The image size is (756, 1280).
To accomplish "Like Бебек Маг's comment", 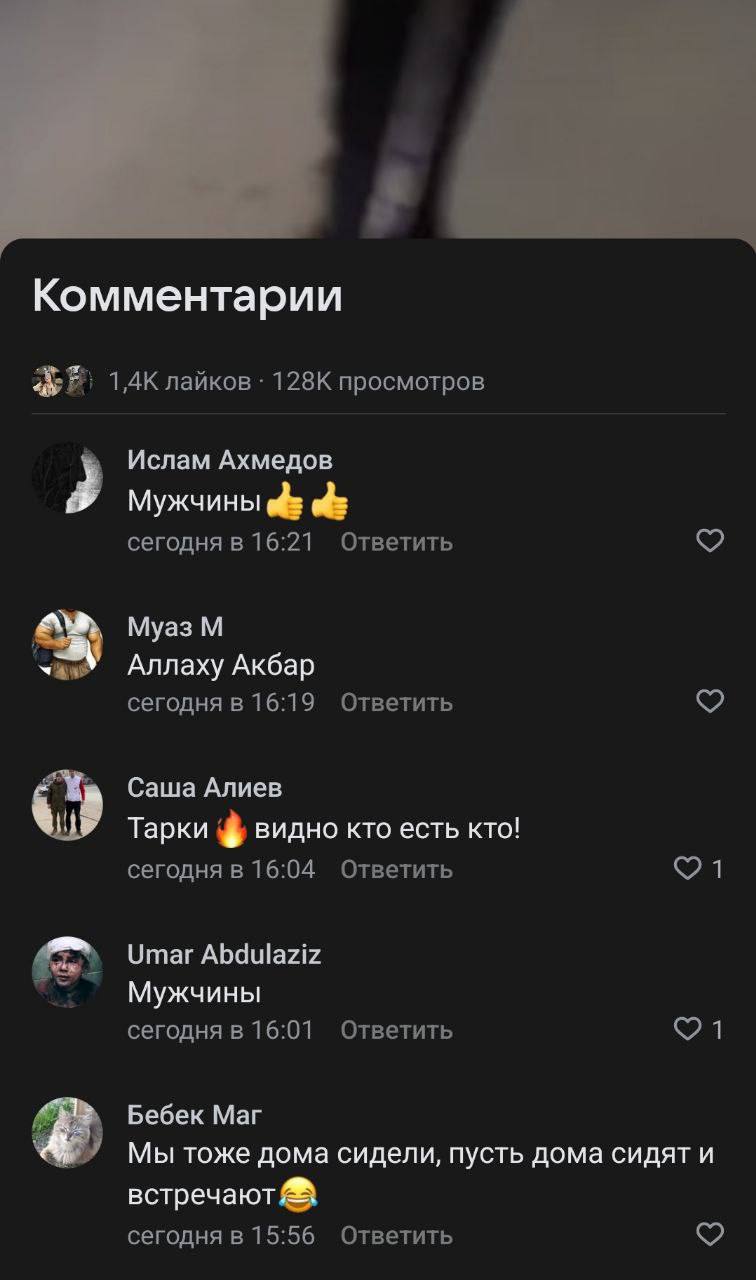I will click(709, 1235).
